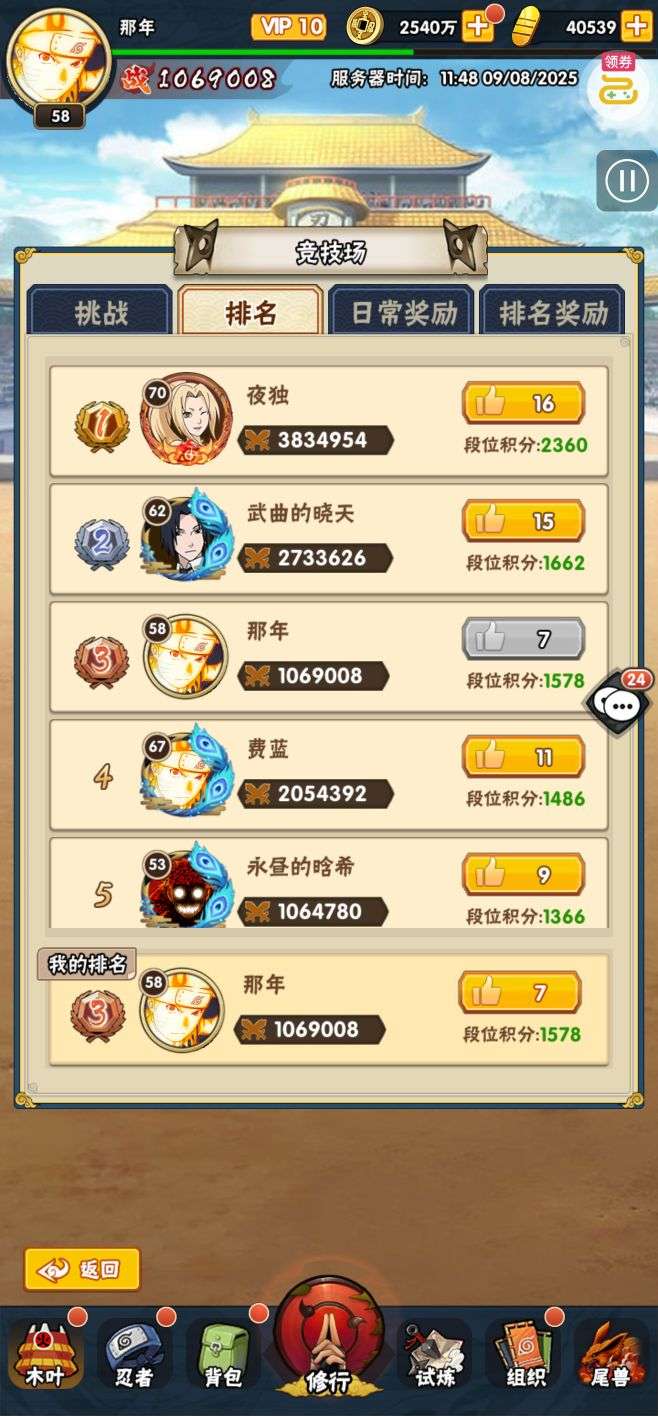
Task: Like player 夜独 with the thumbs-up button
Action: [x=523, y=403]
